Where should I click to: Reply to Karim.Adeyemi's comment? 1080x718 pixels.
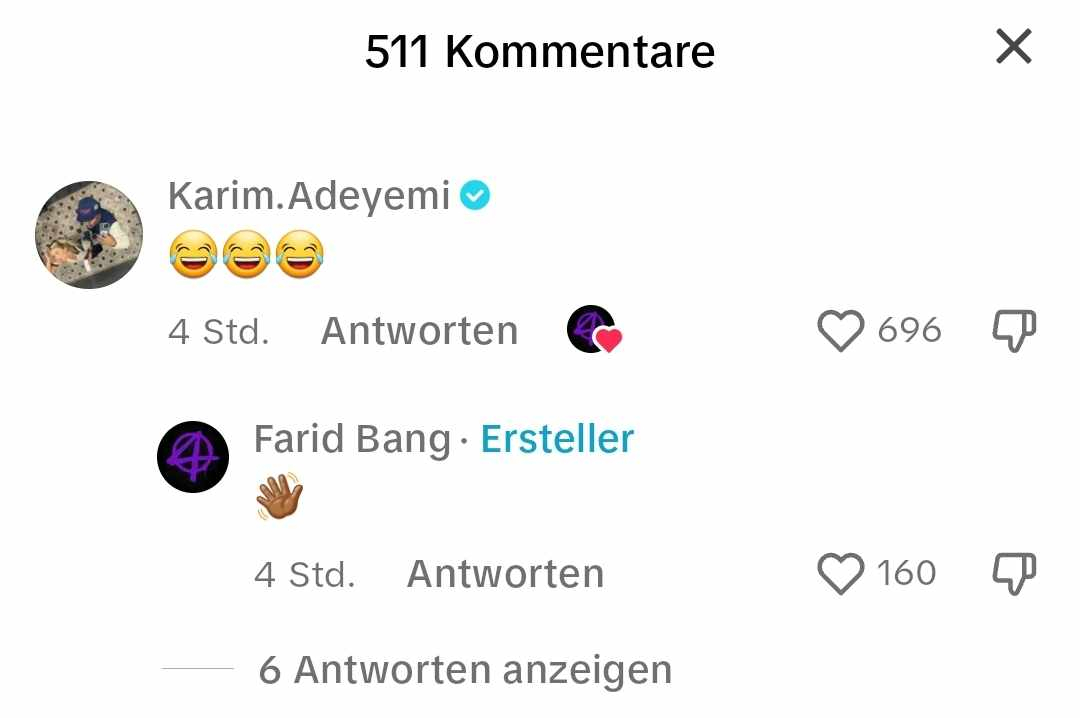[419, 331]
